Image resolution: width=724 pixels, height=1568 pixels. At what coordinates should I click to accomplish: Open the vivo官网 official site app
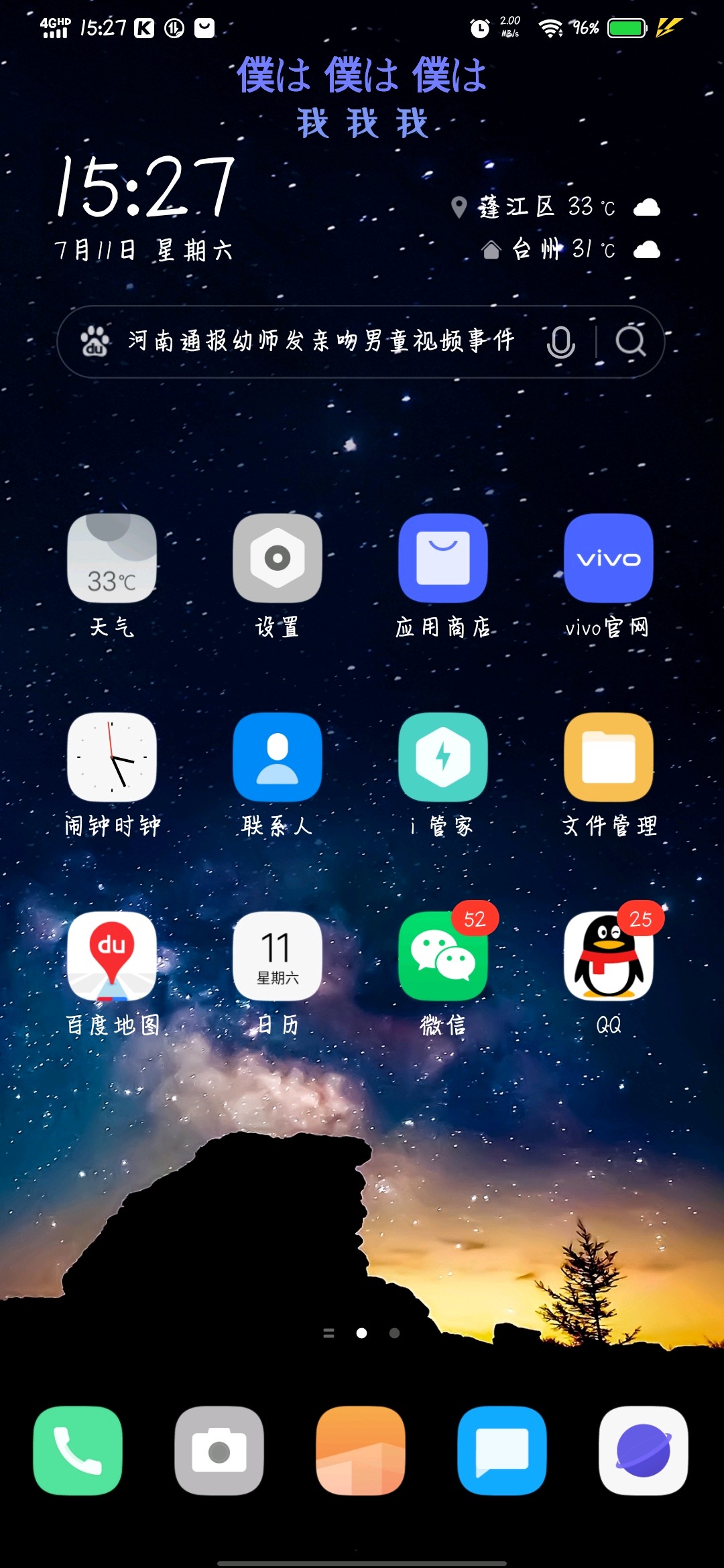pos(609,559)
